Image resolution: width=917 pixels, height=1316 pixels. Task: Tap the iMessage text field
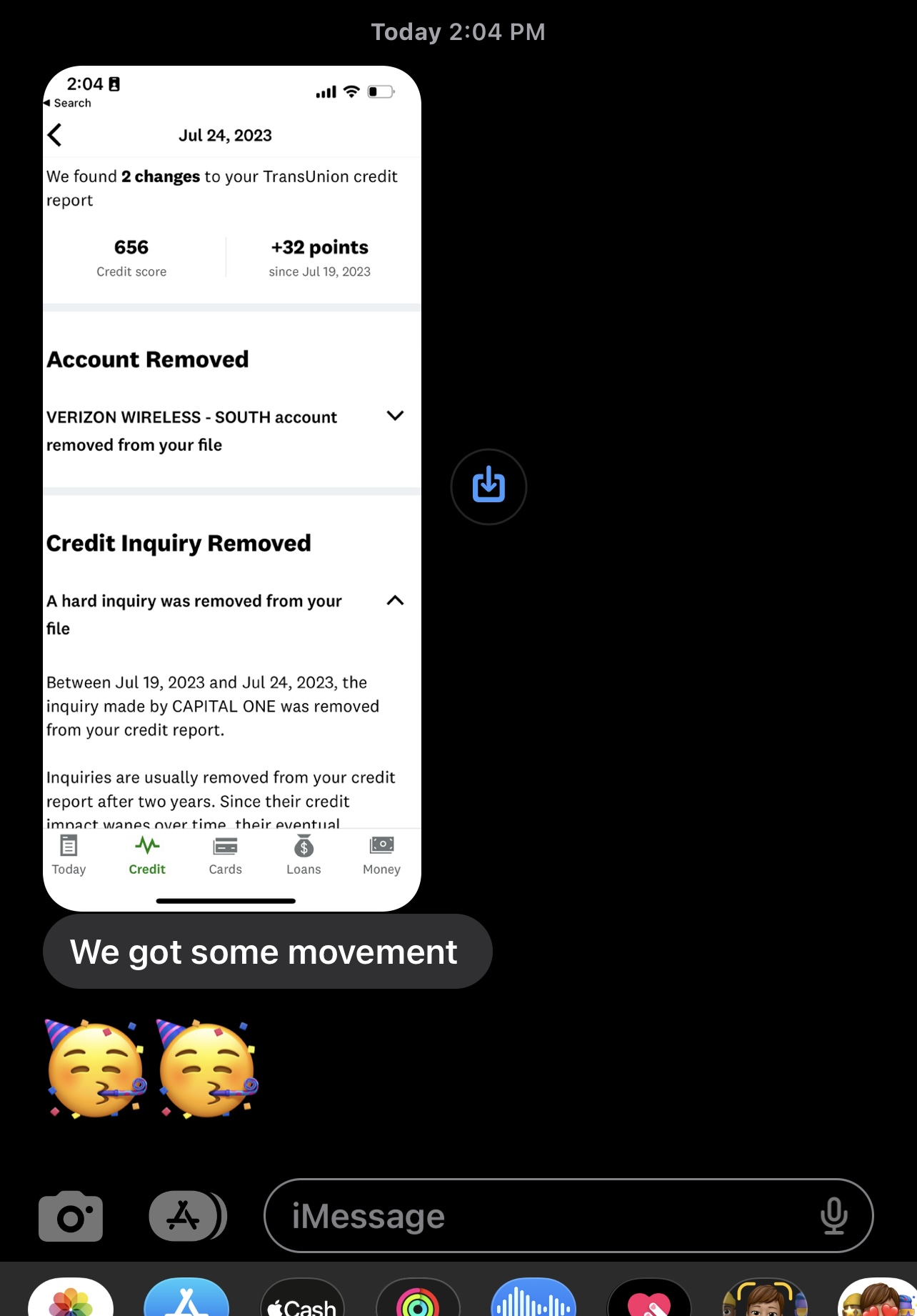point(543,1215)
